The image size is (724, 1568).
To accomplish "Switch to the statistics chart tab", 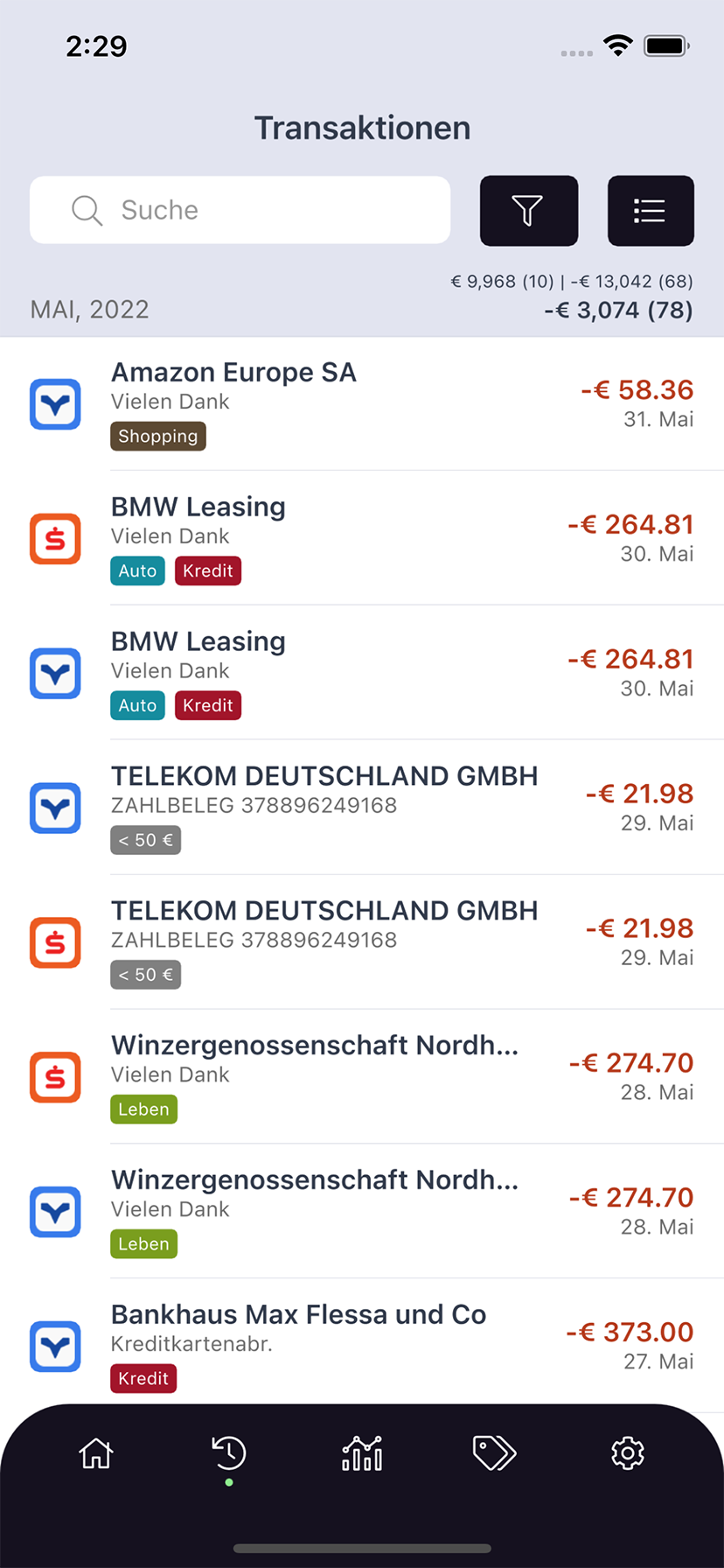I will pyautogui.click(x=362, y=1453).
